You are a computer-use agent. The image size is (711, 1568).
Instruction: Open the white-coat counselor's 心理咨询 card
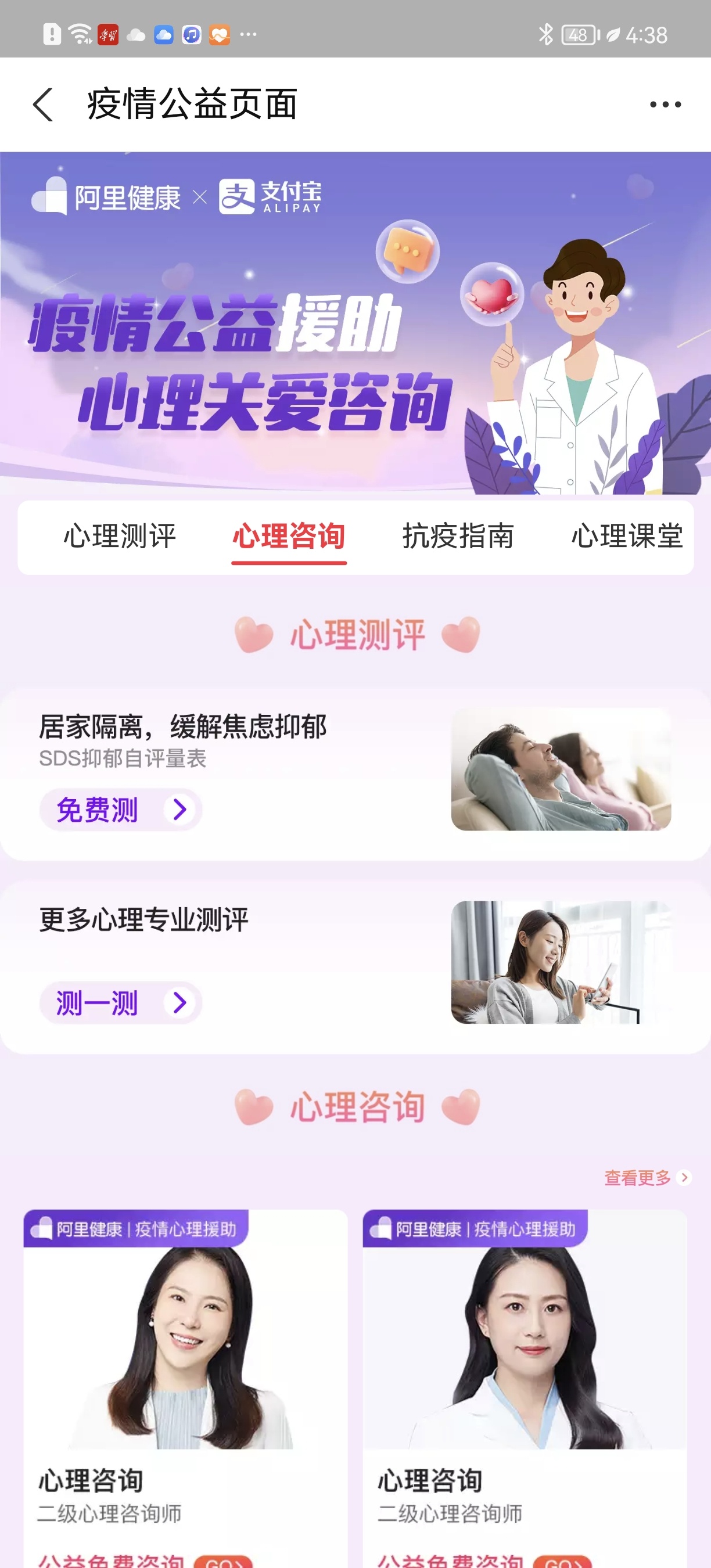tap(525, 1388)
